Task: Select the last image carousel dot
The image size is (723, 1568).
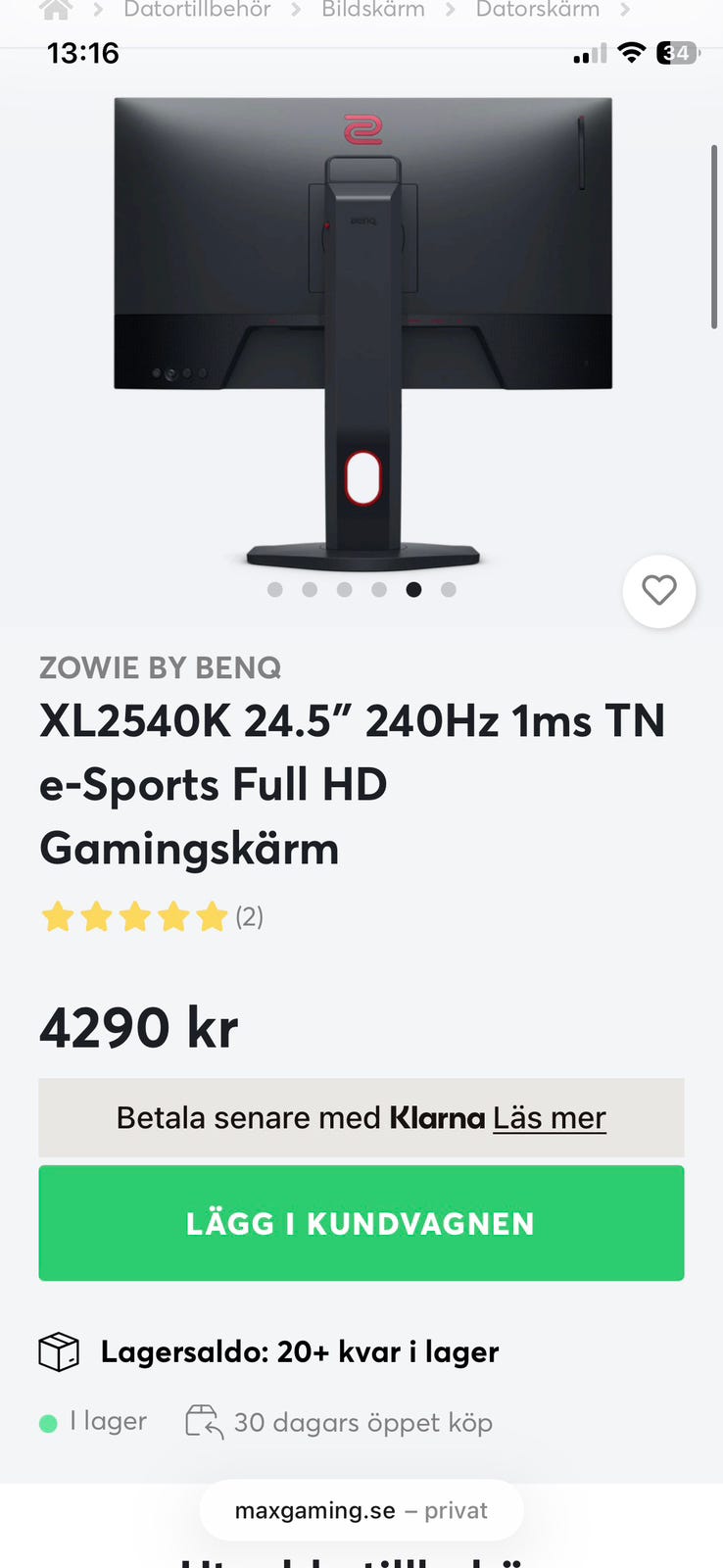Action: tap(449, 590)
